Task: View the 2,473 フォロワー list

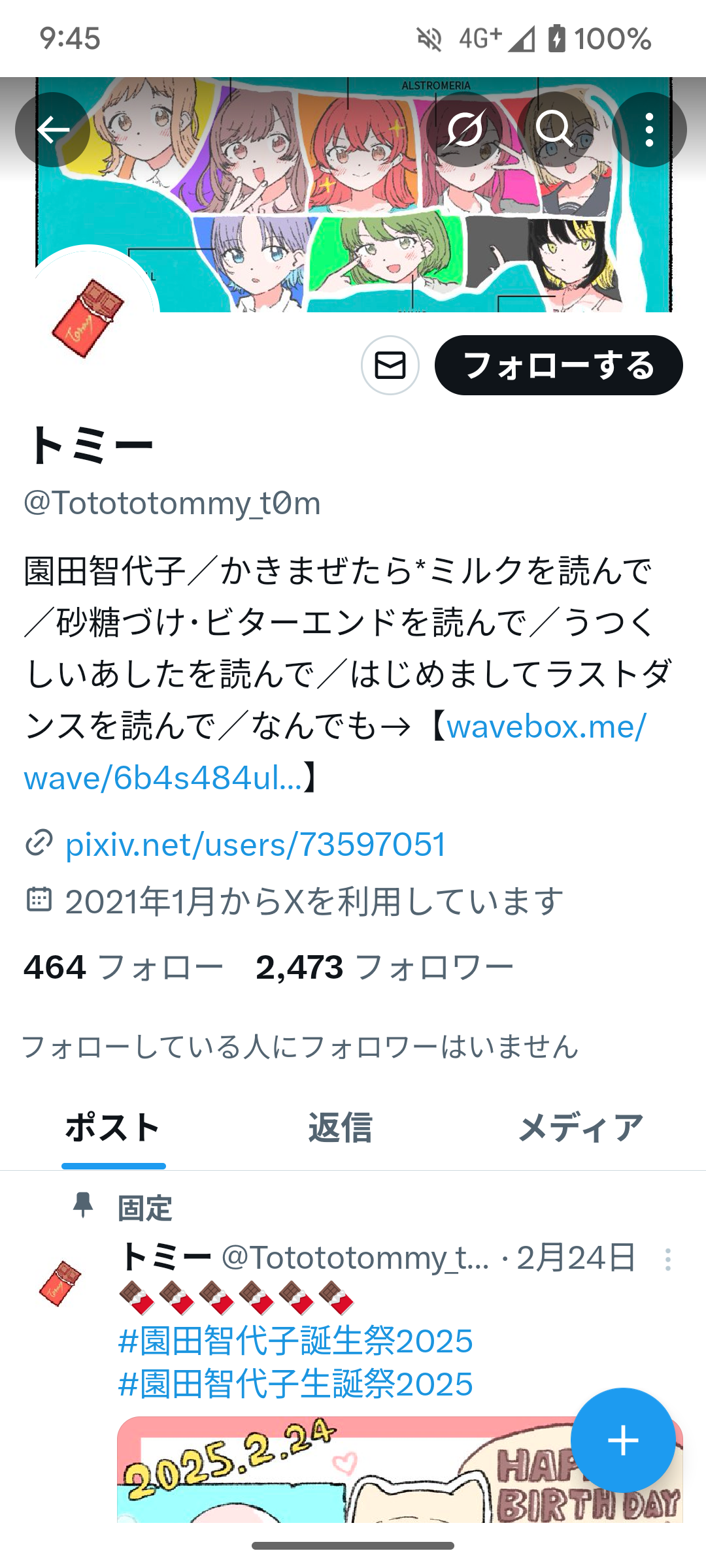Action: 384,967
